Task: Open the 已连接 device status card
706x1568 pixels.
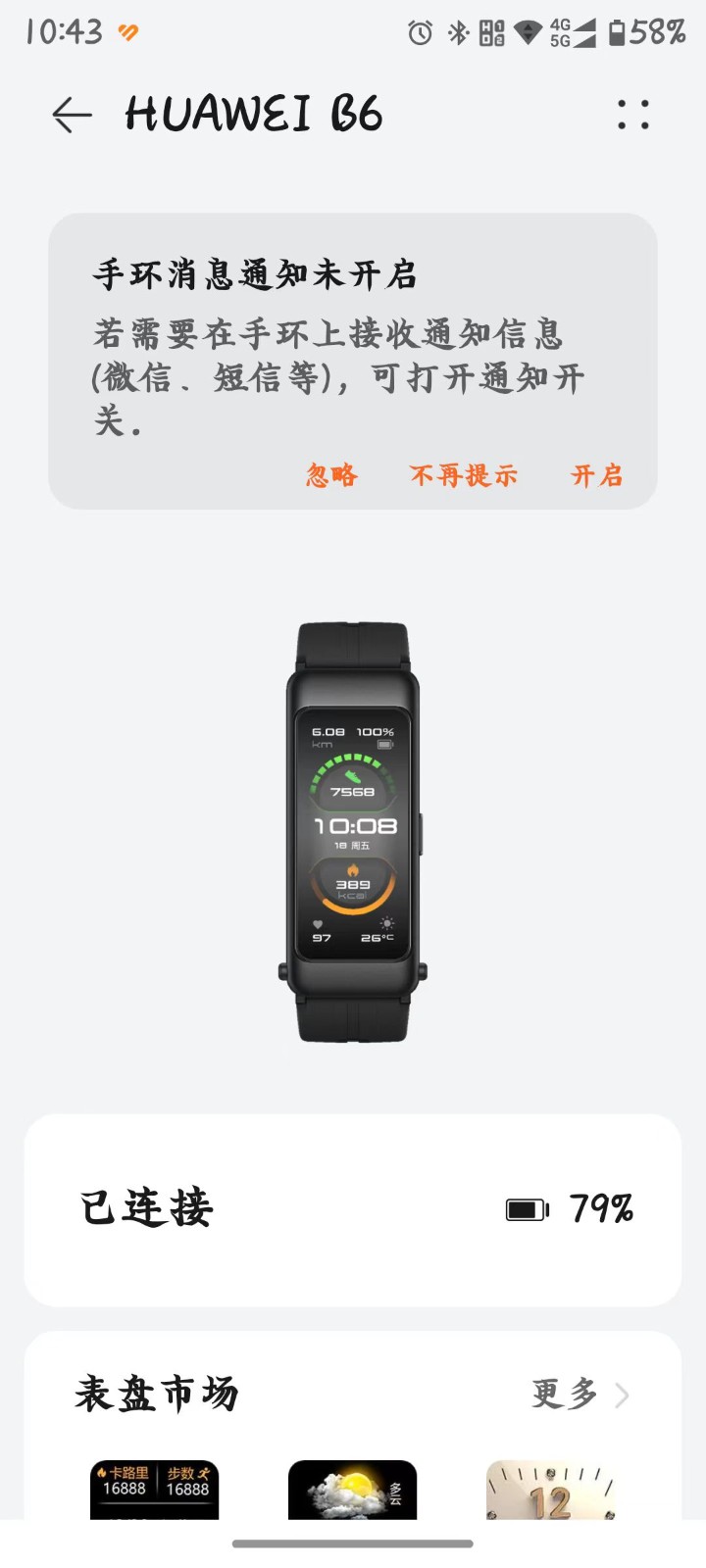Action: 353,1209
